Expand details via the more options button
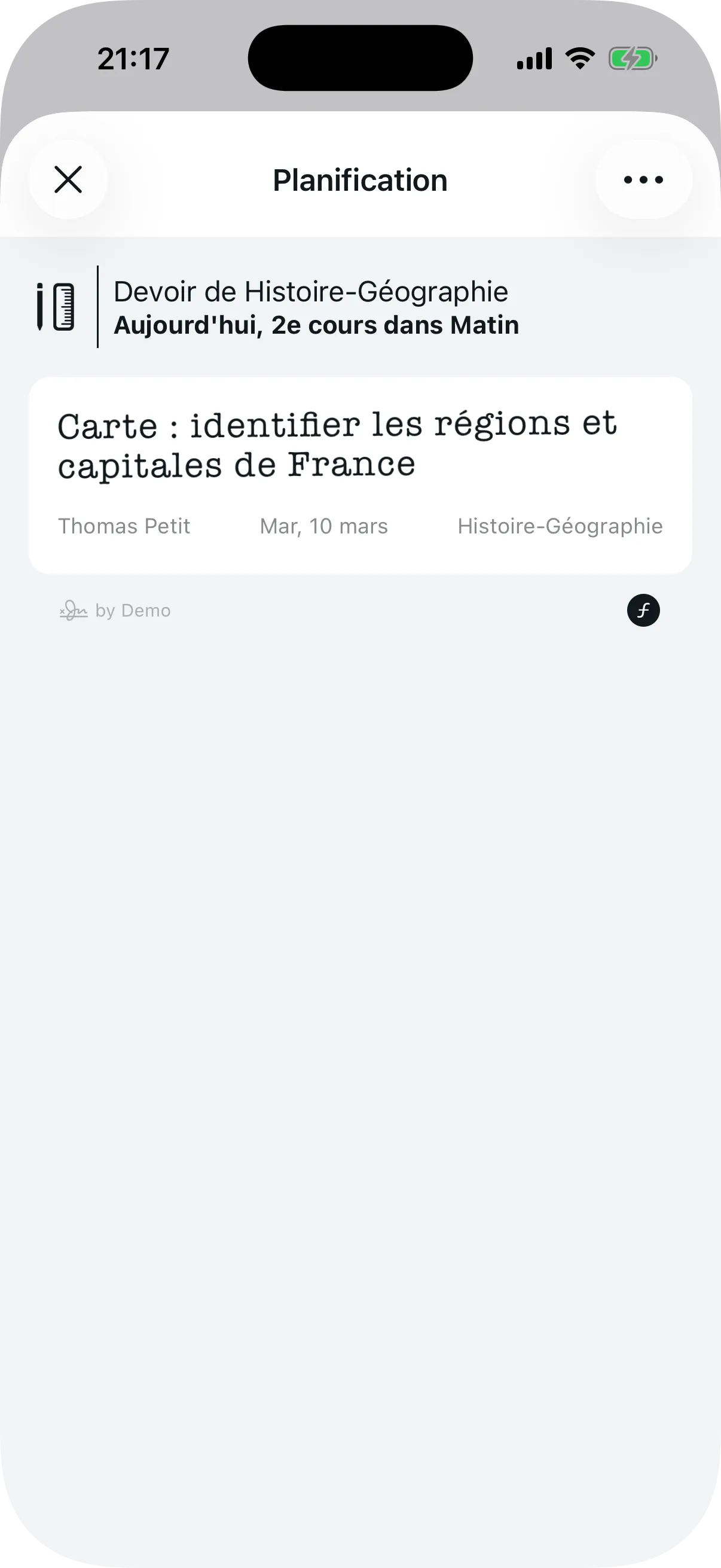This screenshot has height=1568, width=721. pos(643,179)
